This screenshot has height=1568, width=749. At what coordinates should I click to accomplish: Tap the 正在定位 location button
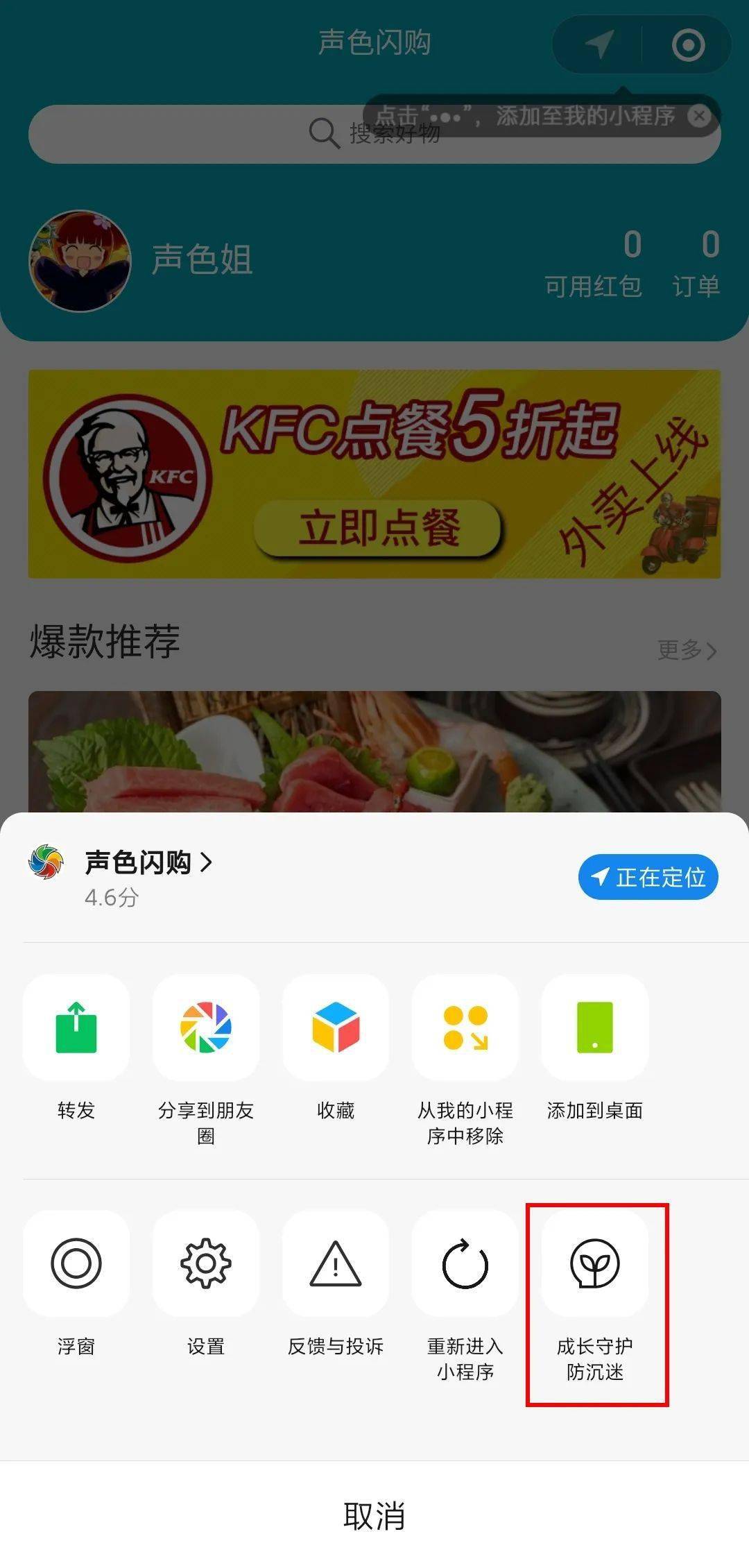pos(648,877)
